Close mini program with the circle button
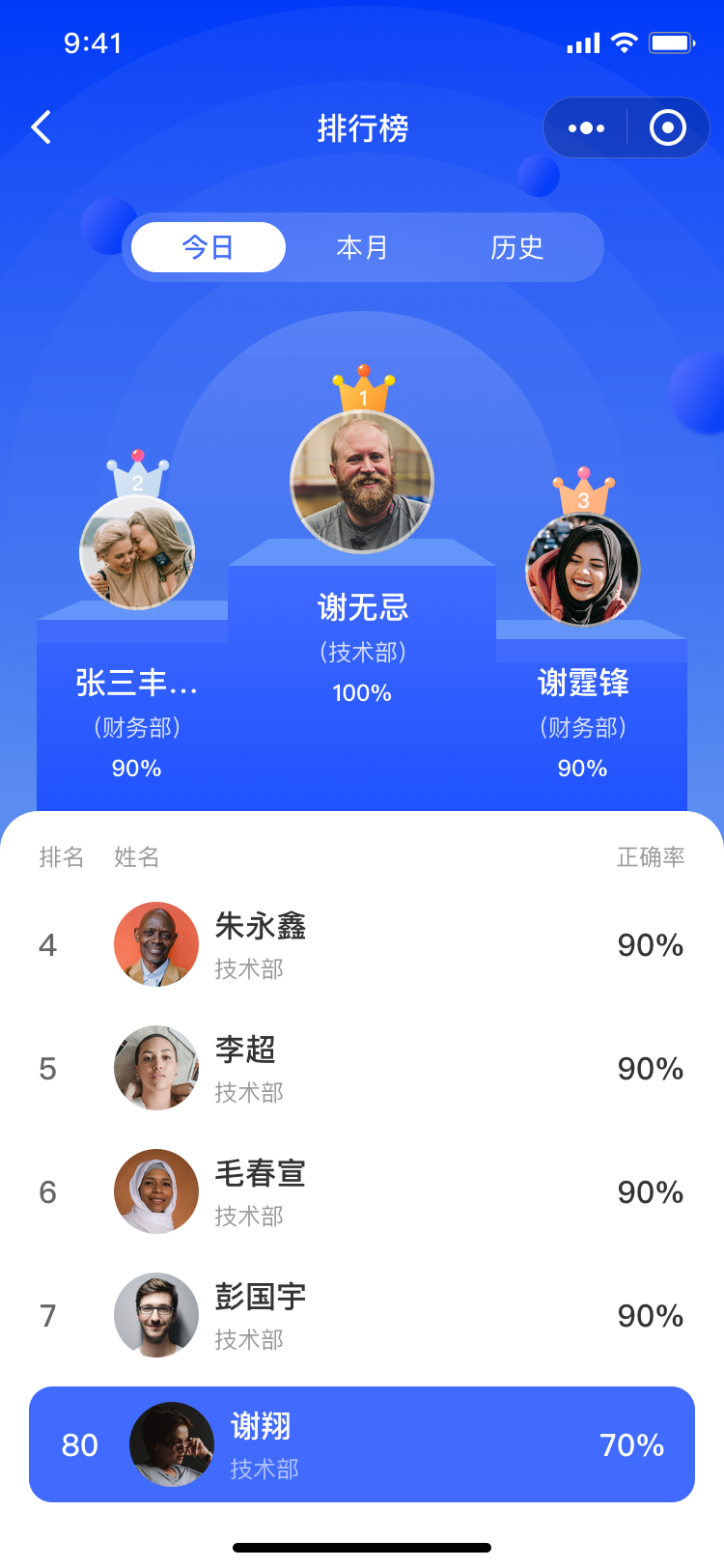This screenshot has height=1568, width=724. pyautogui.click(x=668, y=127)
